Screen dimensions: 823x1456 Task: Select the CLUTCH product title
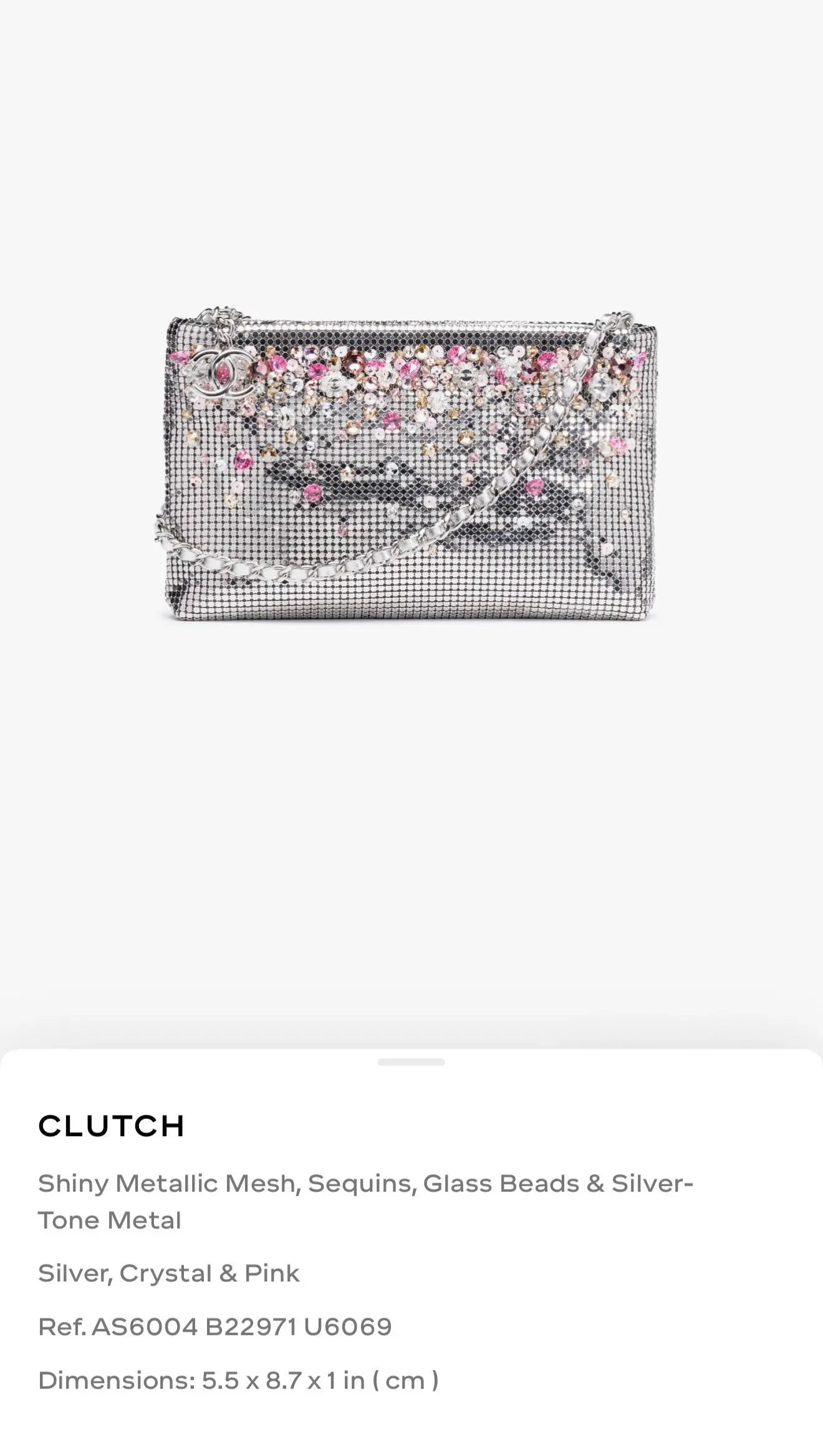click(x=111, y=1126)
